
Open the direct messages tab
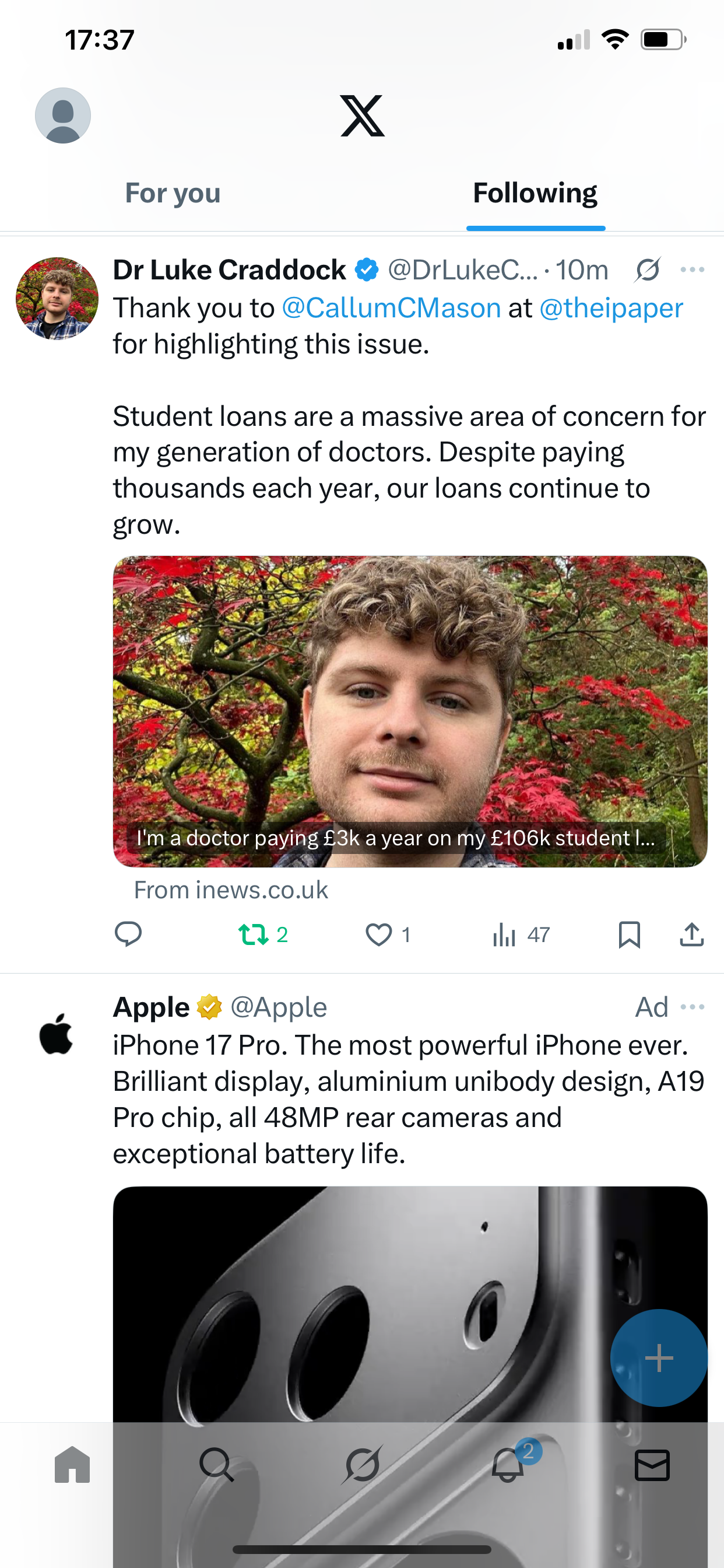[x=652, y=1465]
